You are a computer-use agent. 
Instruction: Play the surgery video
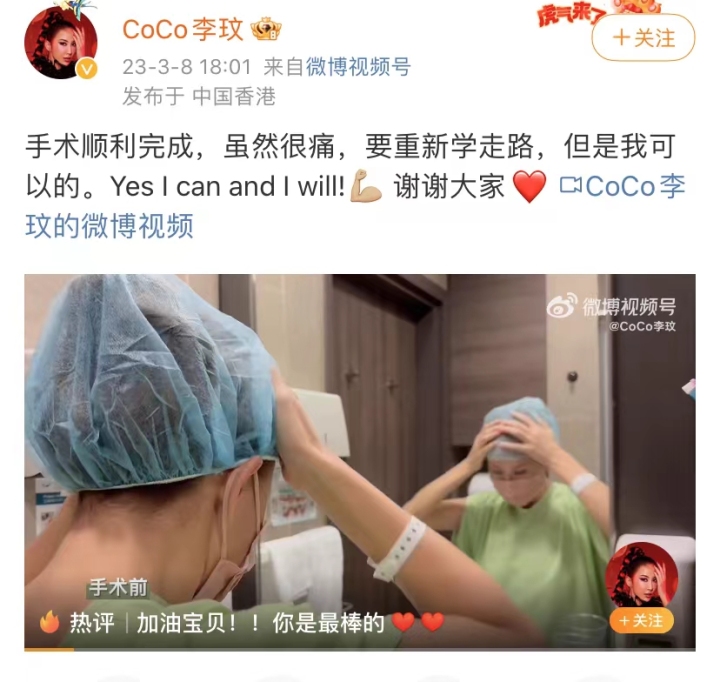click(359, 460)
